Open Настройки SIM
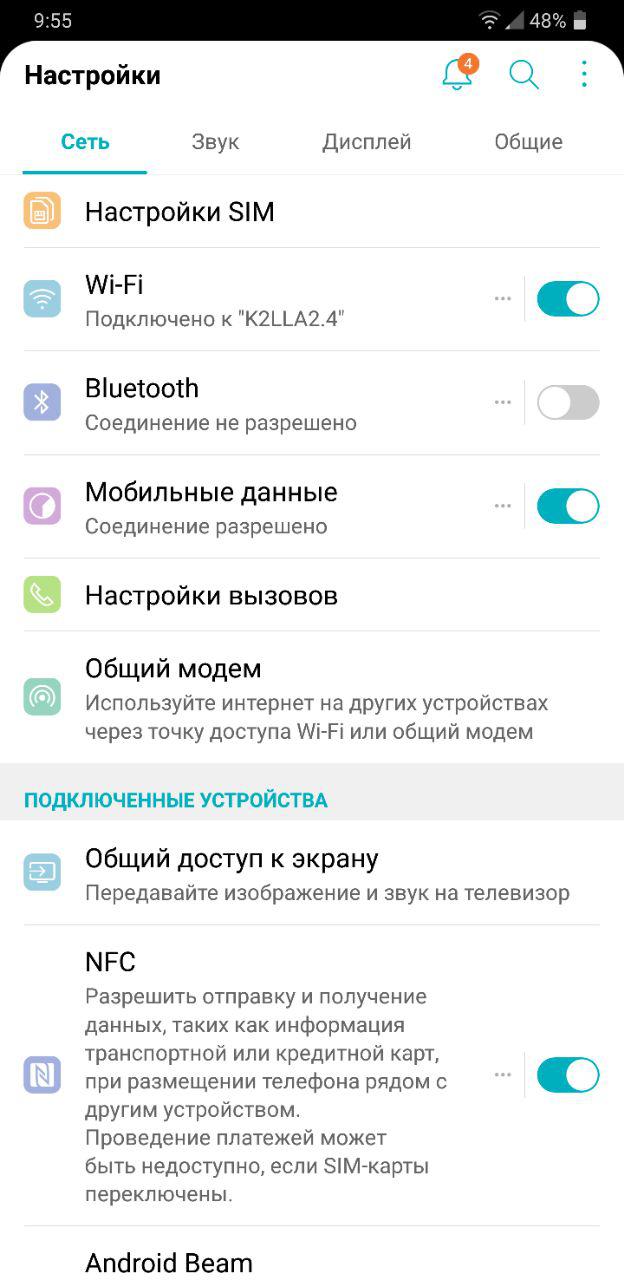The image size is (624, 1280). tap(312, 212)
